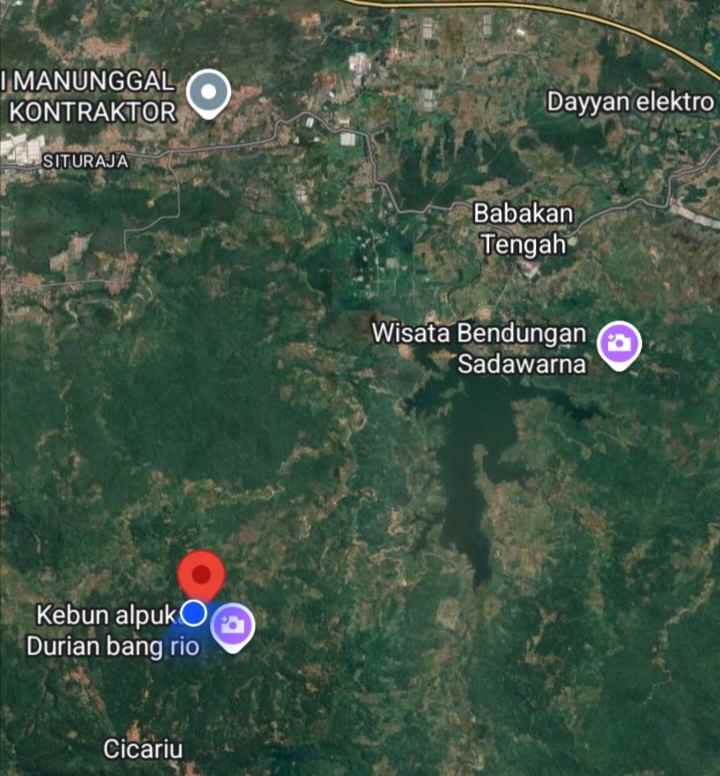The width and height of the screenshot is (720, 776).
Task: Open the Cicariu area label
Action: pyautogui.click(x=143, y=747)
